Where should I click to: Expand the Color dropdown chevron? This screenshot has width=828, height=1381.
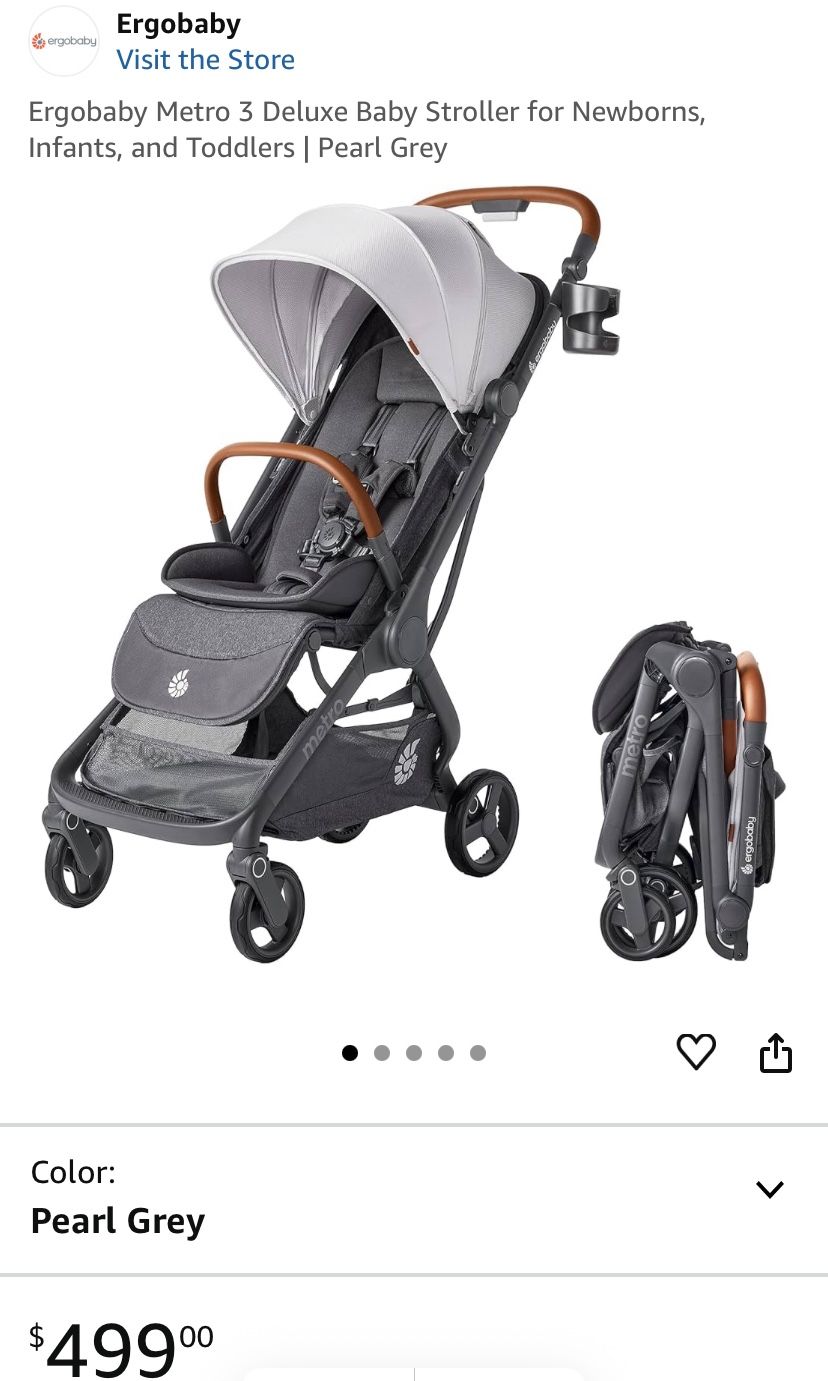pyautogui.click(x=769, y=1189)
